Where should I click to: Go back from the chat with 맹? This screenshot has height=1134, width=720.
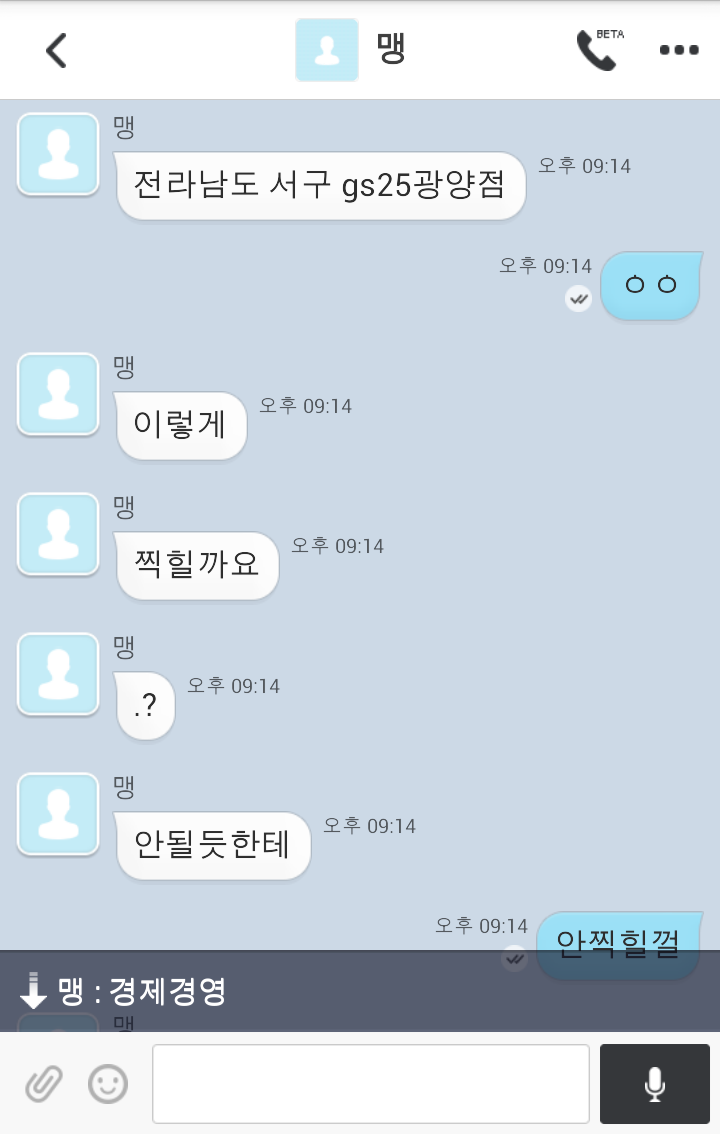pos(56,50)
